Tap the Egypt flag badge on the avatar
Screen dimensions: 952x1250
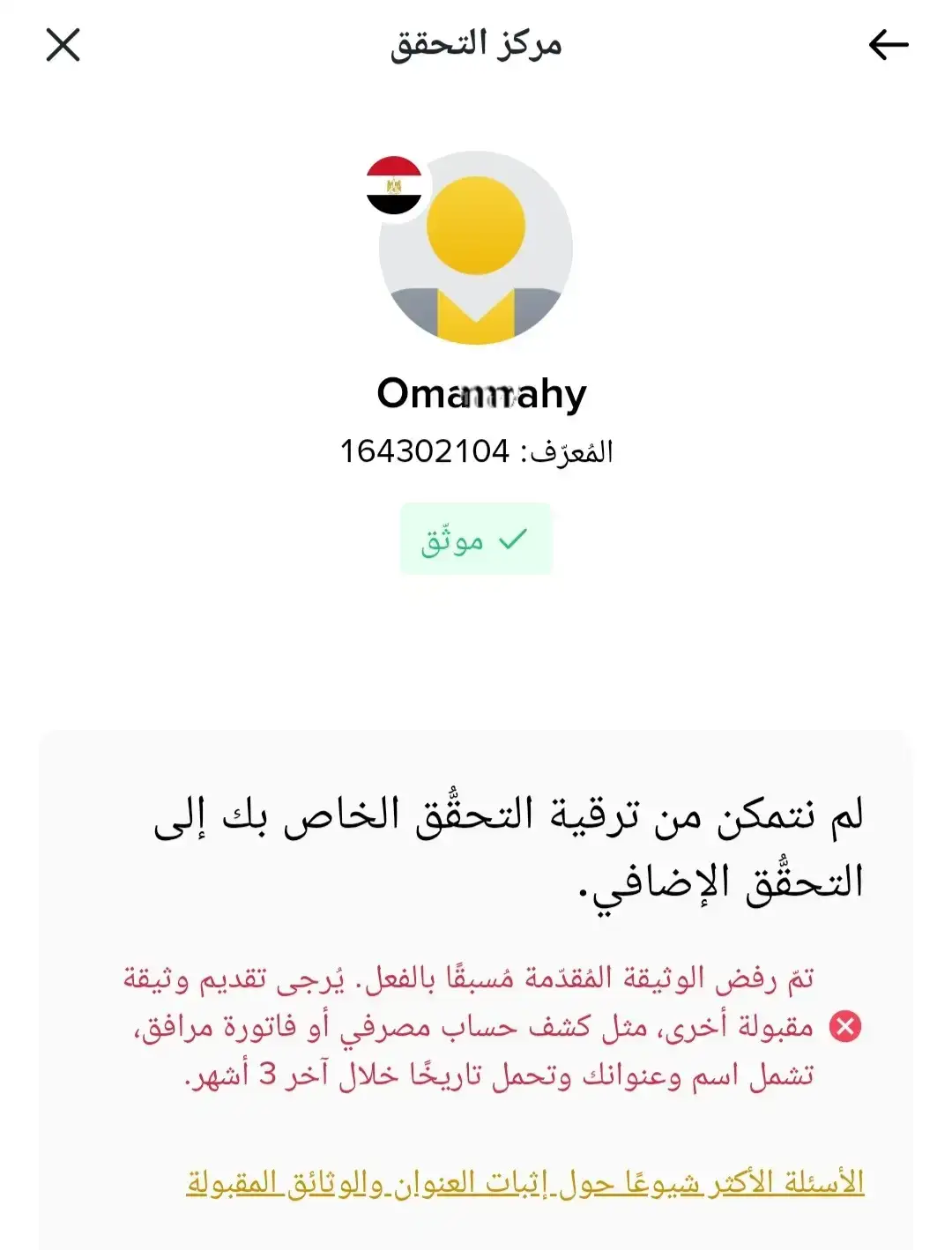click(x=394, y=185)
